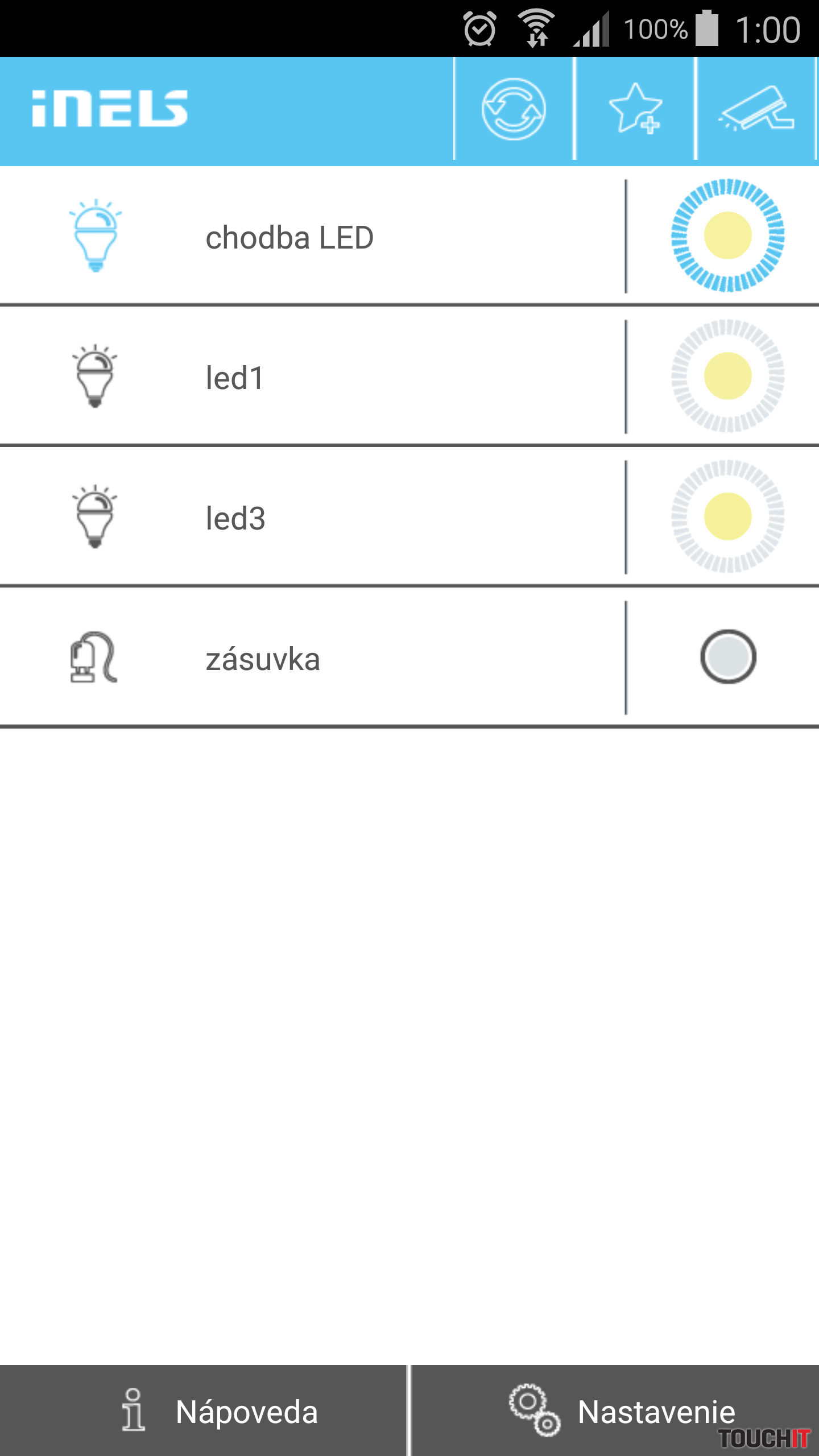Toggle the led3 light dimmer button

click(727, 516)
